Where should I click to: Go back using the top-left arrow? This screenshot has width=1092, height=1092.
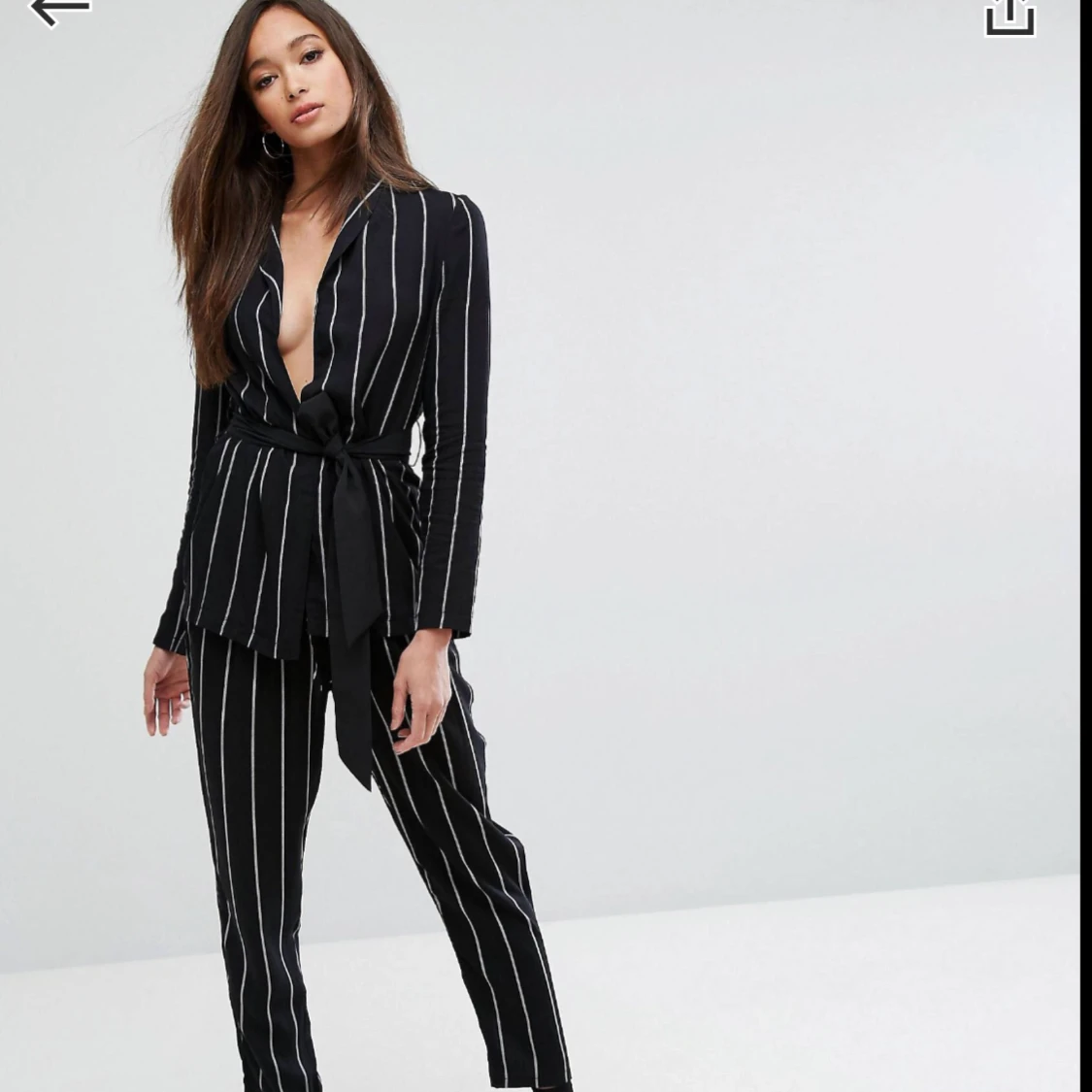click(59, 10)
